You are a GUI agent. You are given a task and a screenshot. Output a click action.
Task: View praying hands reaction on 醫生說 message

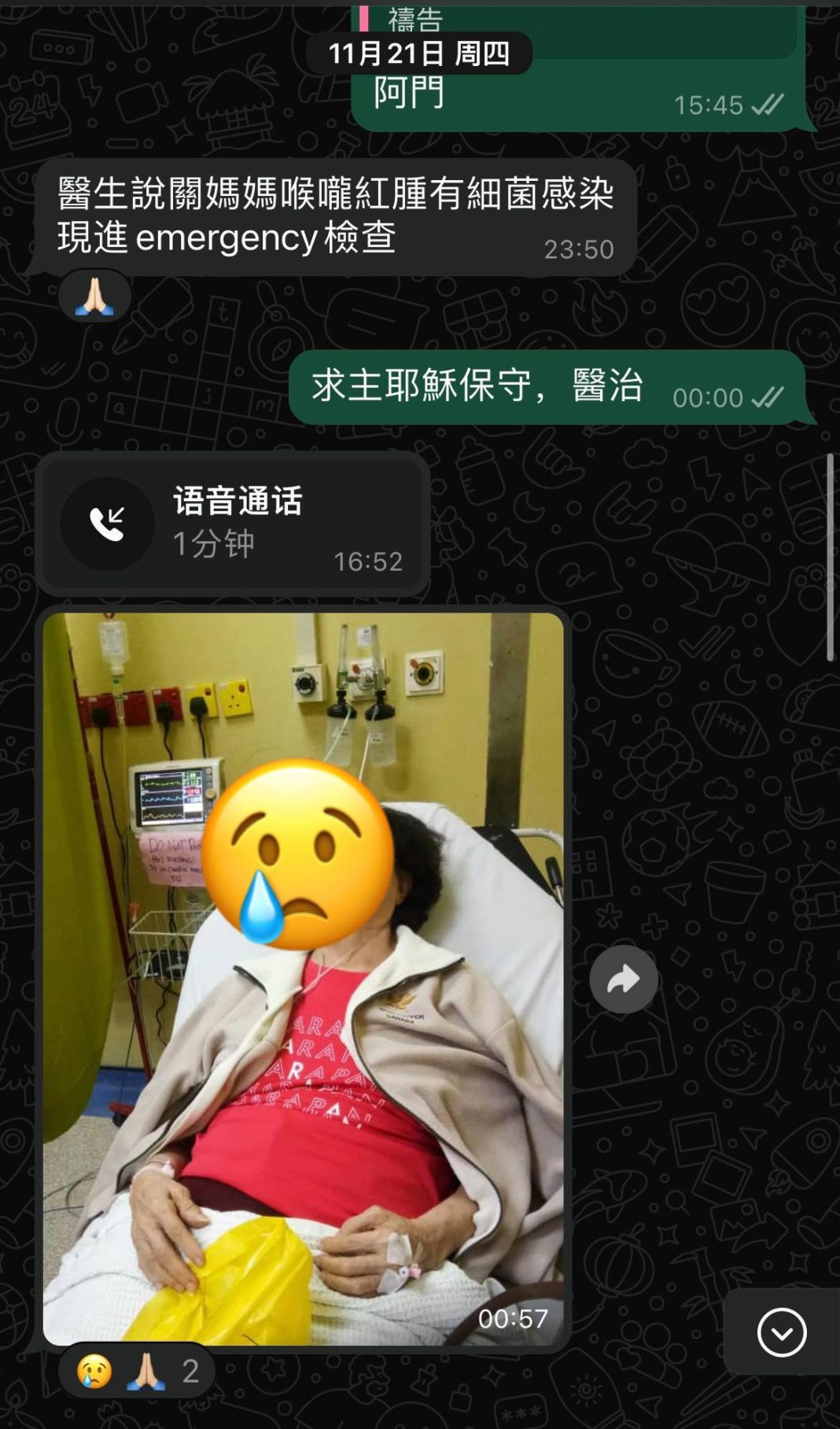94,296
